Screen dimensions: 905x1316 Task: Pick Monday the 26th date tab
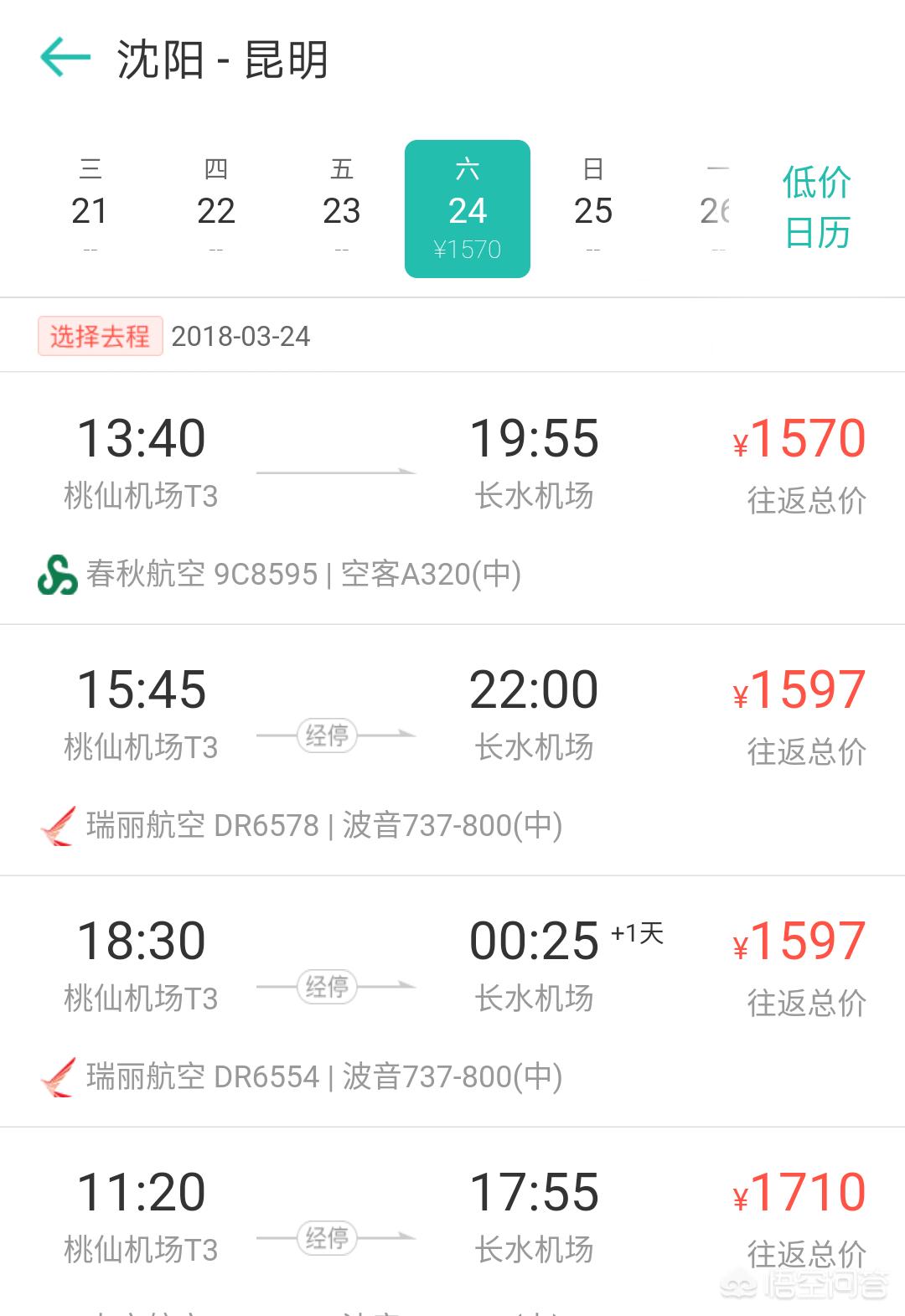[715, 209]
